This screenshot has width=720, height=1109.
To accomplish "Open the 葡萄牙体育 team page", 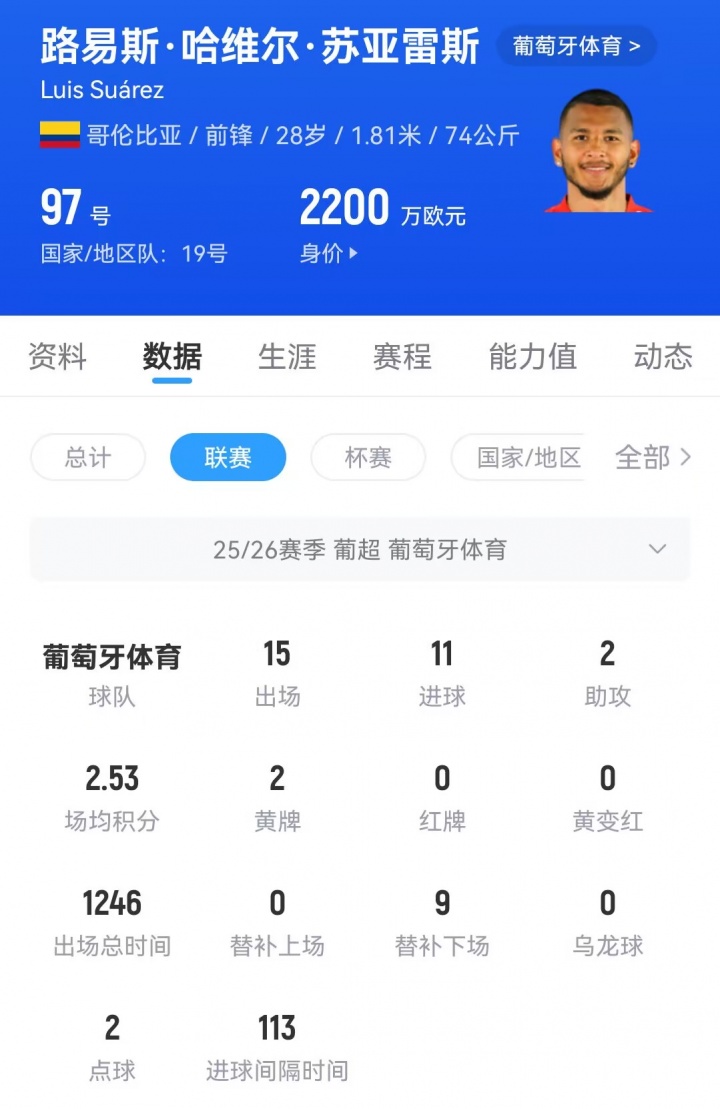I will [x=576, y=46].
